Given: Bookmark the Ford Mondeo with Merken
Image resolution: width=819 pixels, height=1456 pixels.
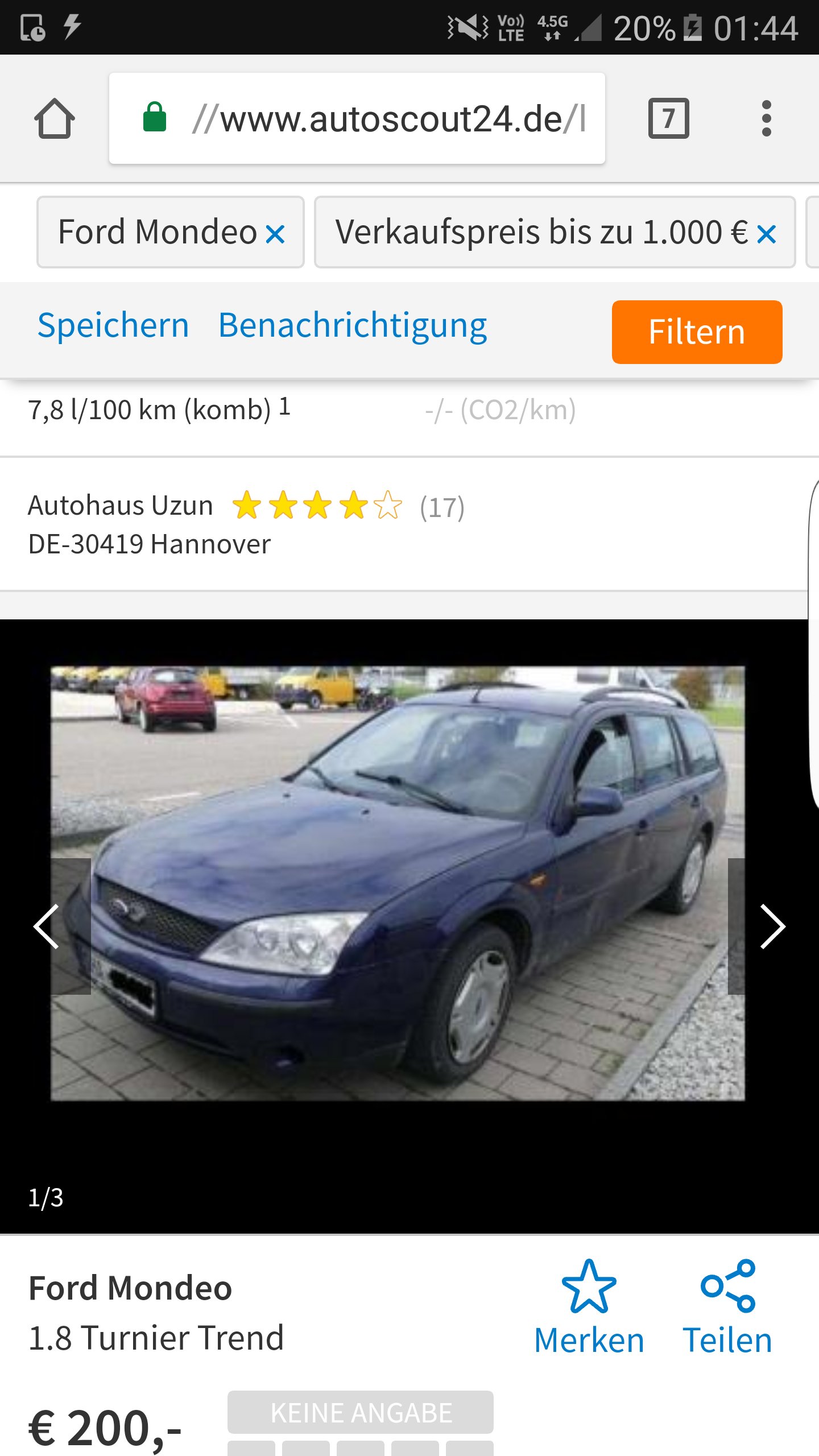Looking at the screenshot, I should point(589,1308).
